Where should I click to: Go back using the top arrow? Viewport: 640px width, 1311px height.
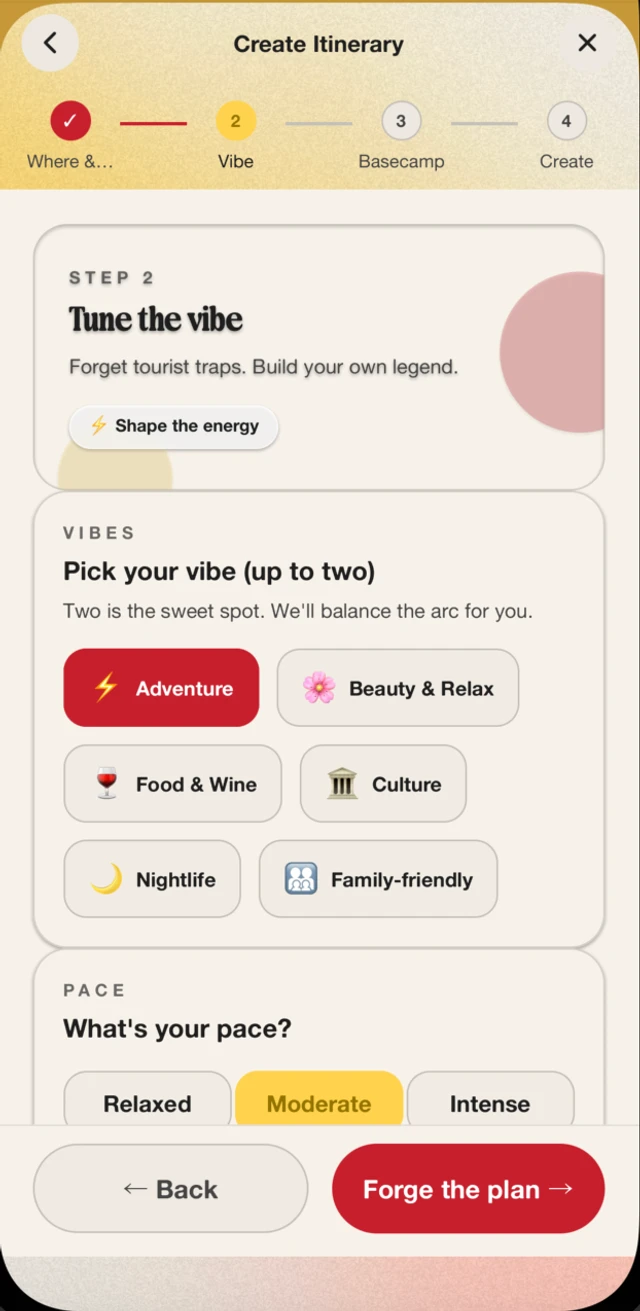pyautogui.click(x=50, y=43)
